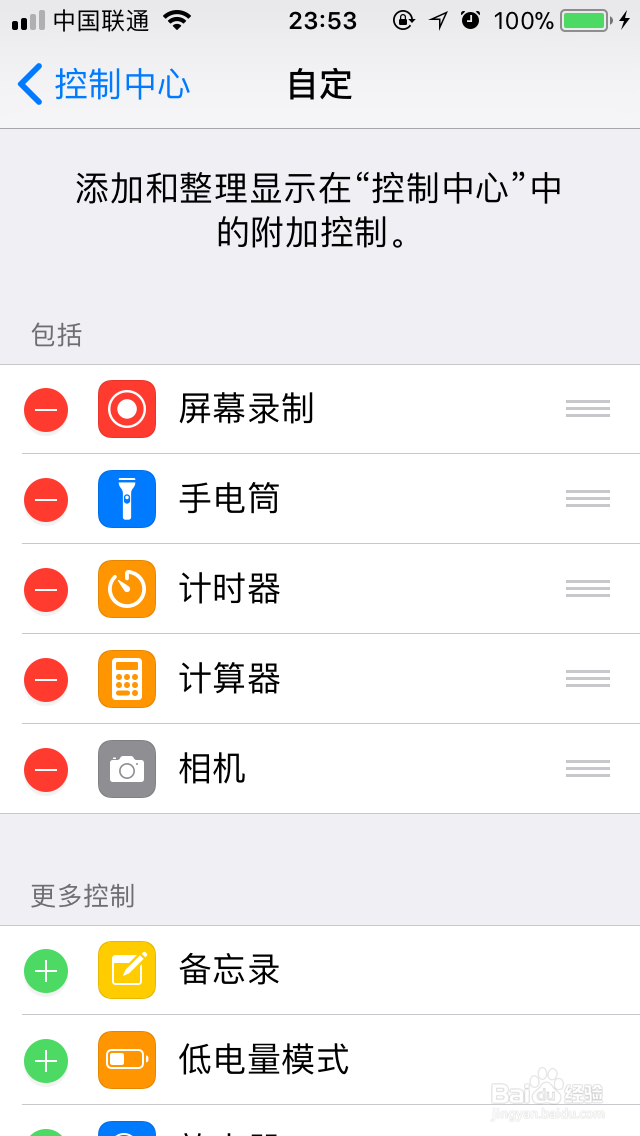This screenshot has width=640, height=1136.
Task: Remove 相机 from included controls
Action: [x=46, y=770]
